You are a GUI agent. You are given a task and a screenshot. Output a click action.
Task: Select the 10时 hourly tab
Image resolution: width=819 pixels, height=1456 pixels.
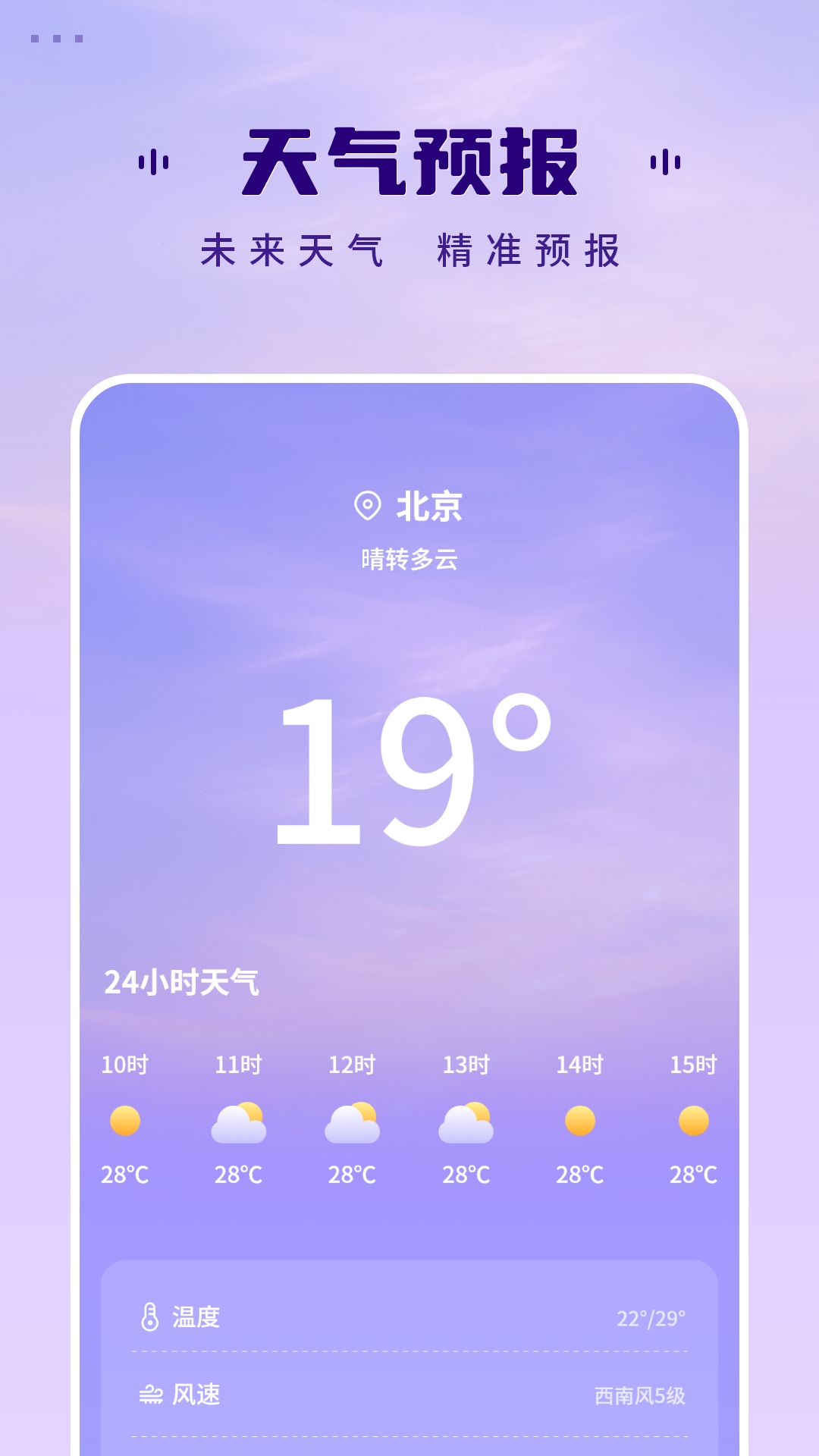(127, 1065)
